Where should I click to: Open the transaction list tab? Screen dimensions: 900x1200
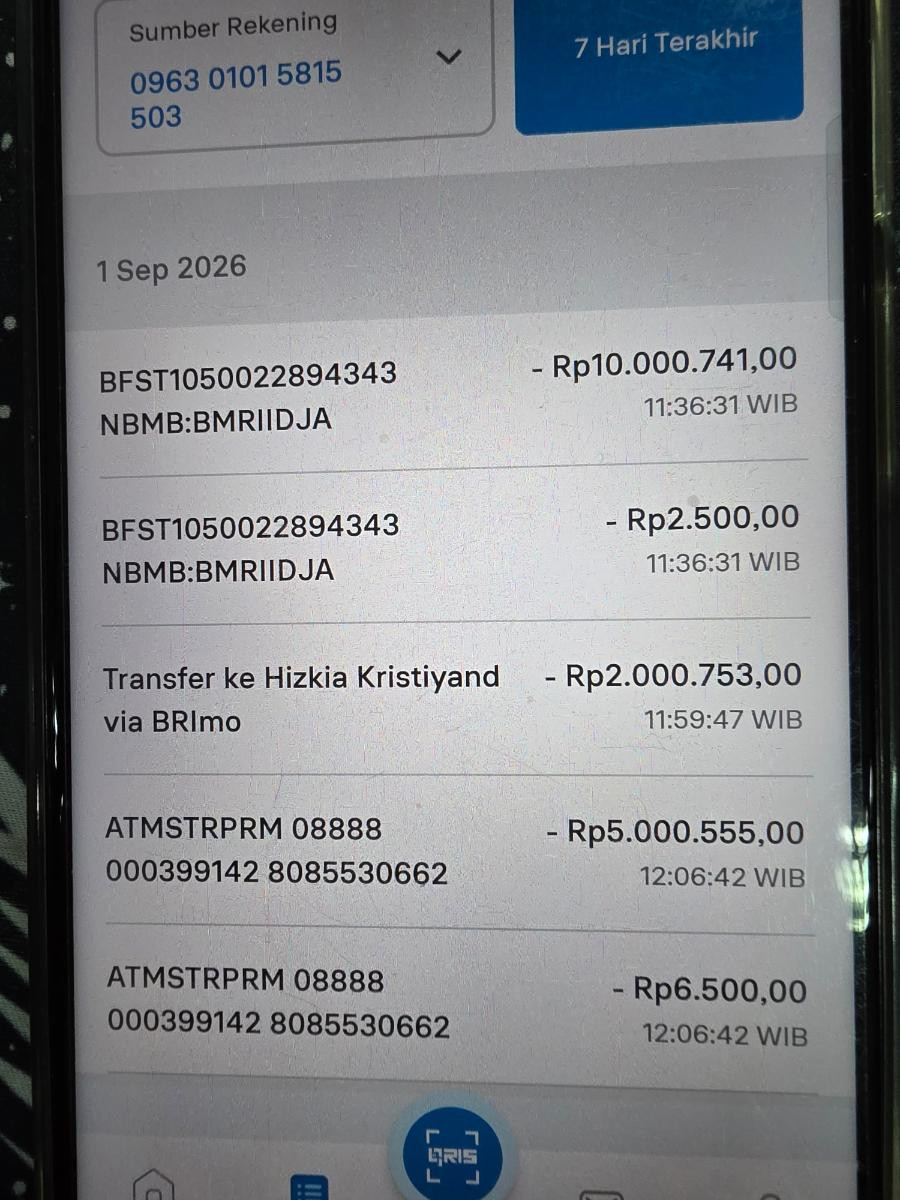pos(309,1187)
